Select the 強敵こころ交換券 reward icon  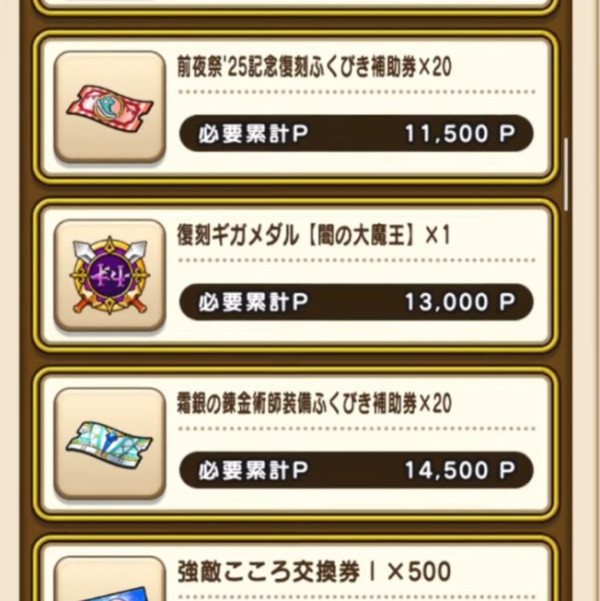(109, 580)
